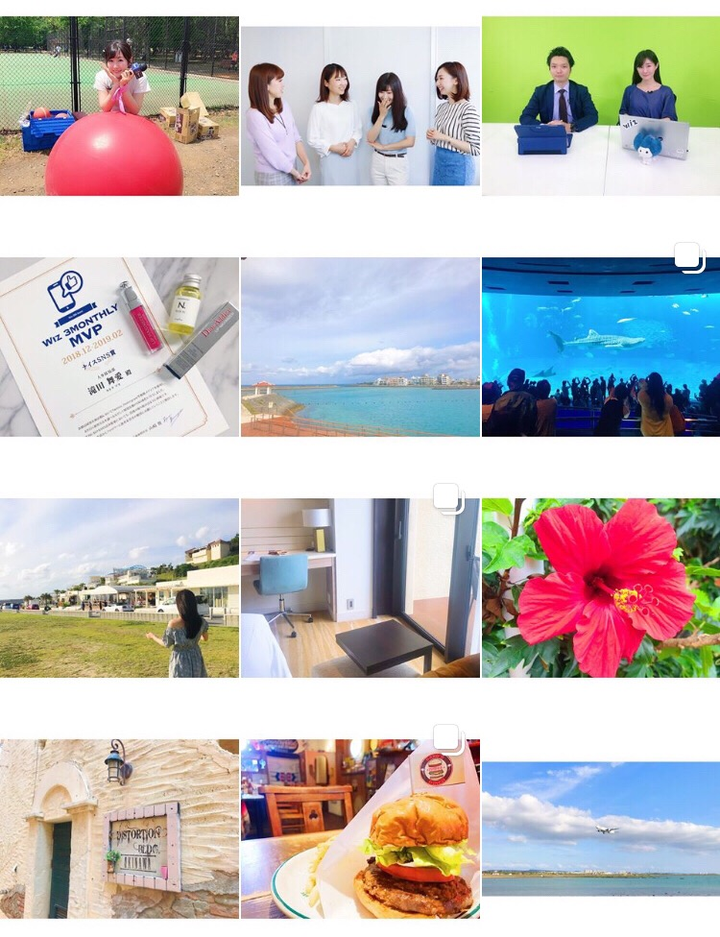This screenshot has height=937, width=720.
Task: Open the burger album post
Action: point(360,828)
